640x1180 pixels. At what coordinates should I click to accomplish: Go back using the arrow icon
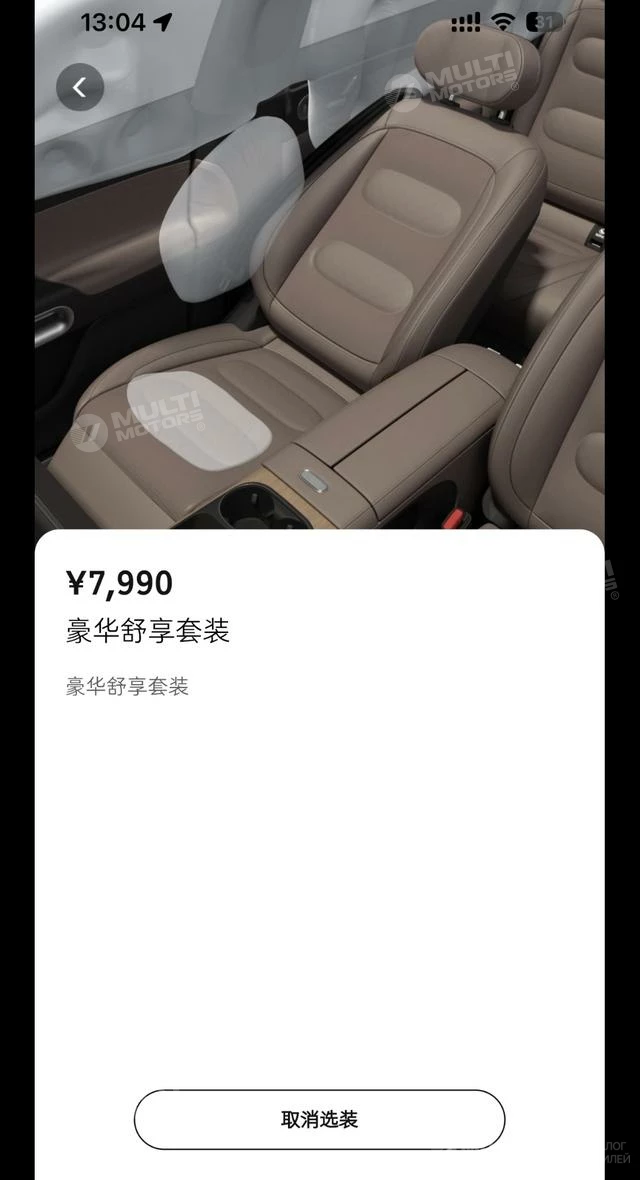[x=80, y=87]
